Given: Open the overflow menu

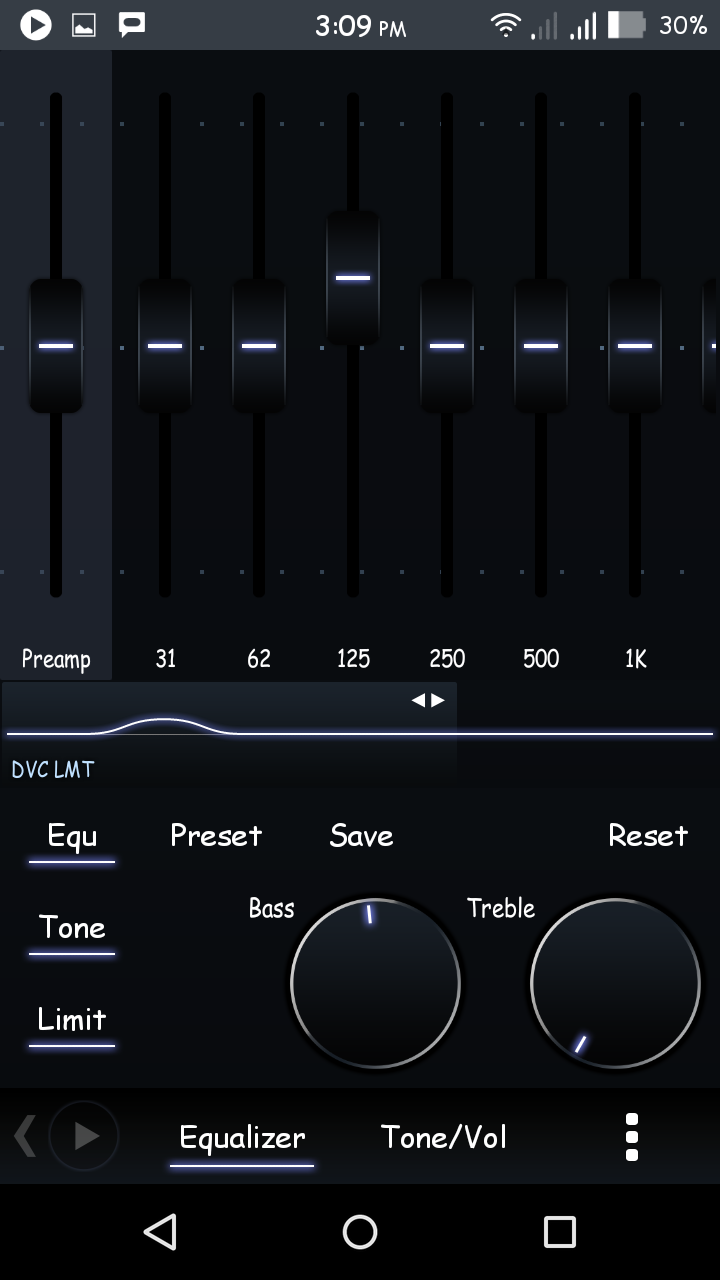Looking at the screenshot, I should (632, 1137).
